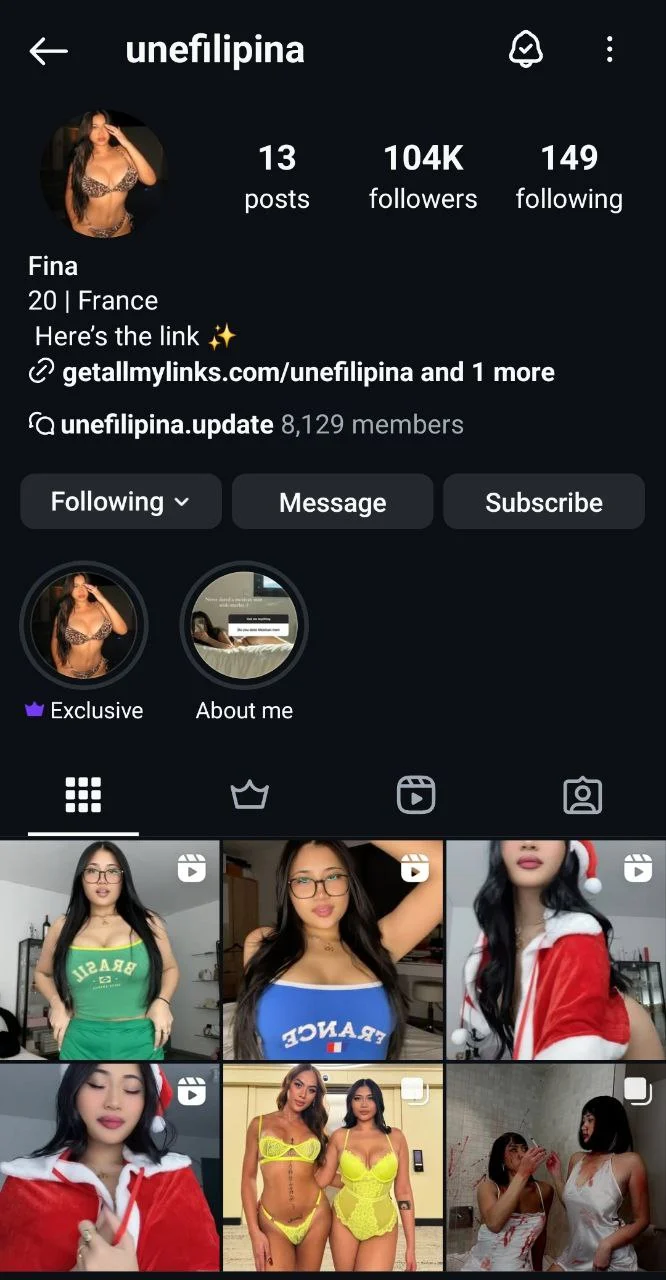Image resolution: width=666 pixels, height=1280 pixels.
Task: Tap the Subscribe button
Action: [544, 501]
